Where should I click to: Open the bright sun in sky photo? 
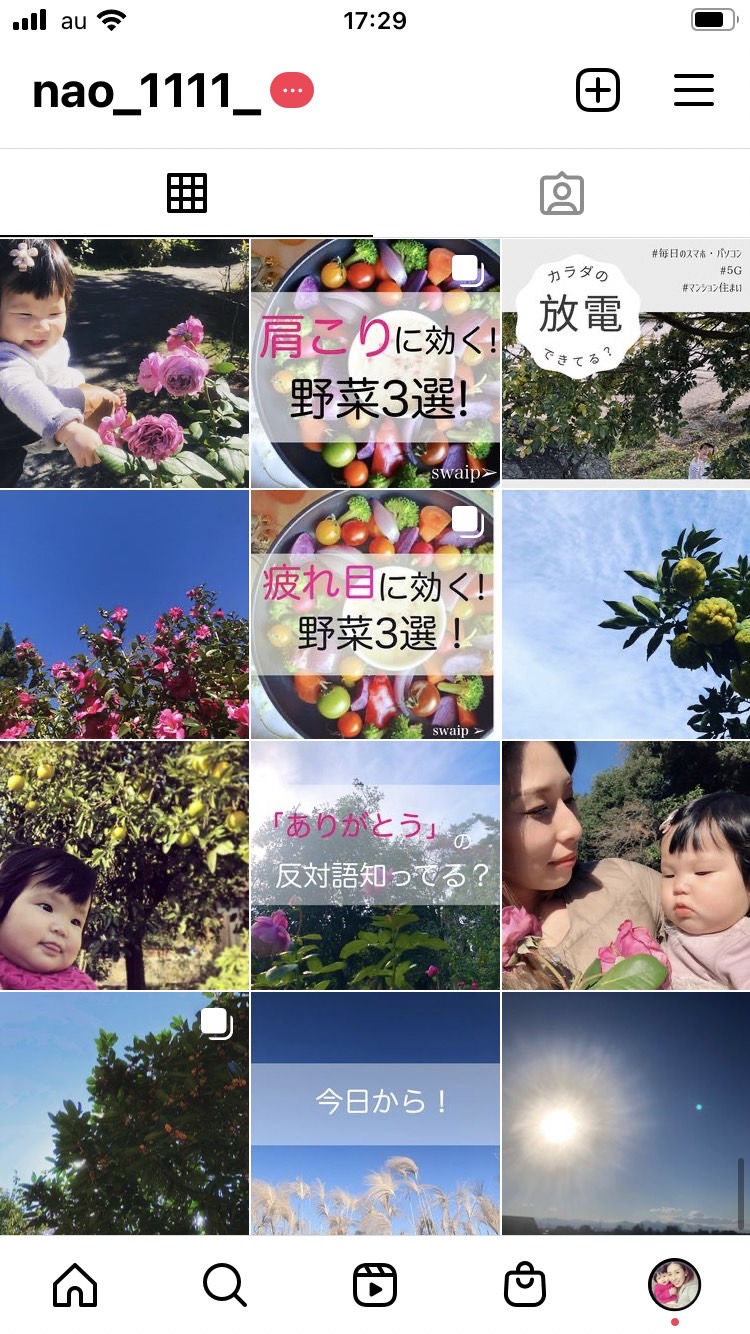(x=626, y=1113)
